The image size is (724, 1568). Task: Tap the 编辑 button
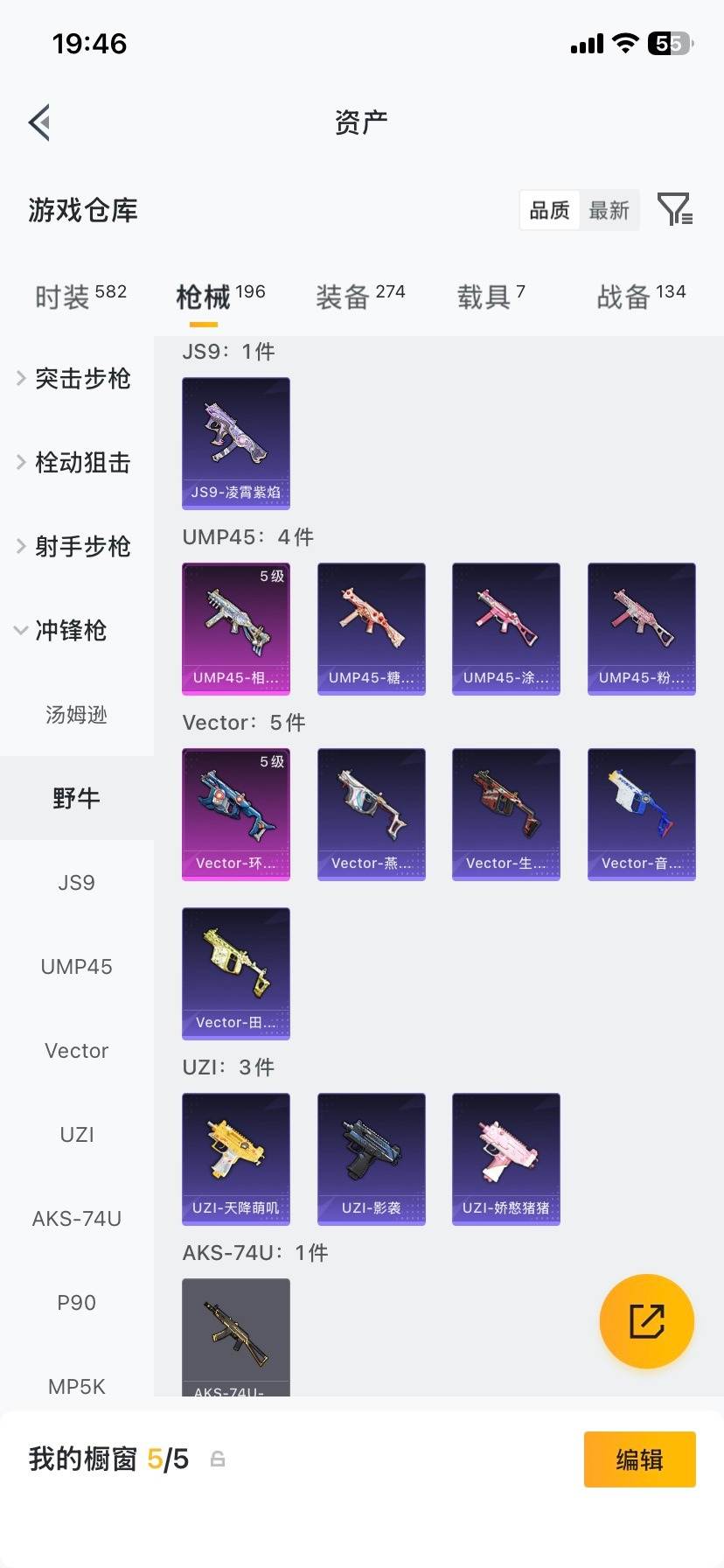coord(639,1459)
